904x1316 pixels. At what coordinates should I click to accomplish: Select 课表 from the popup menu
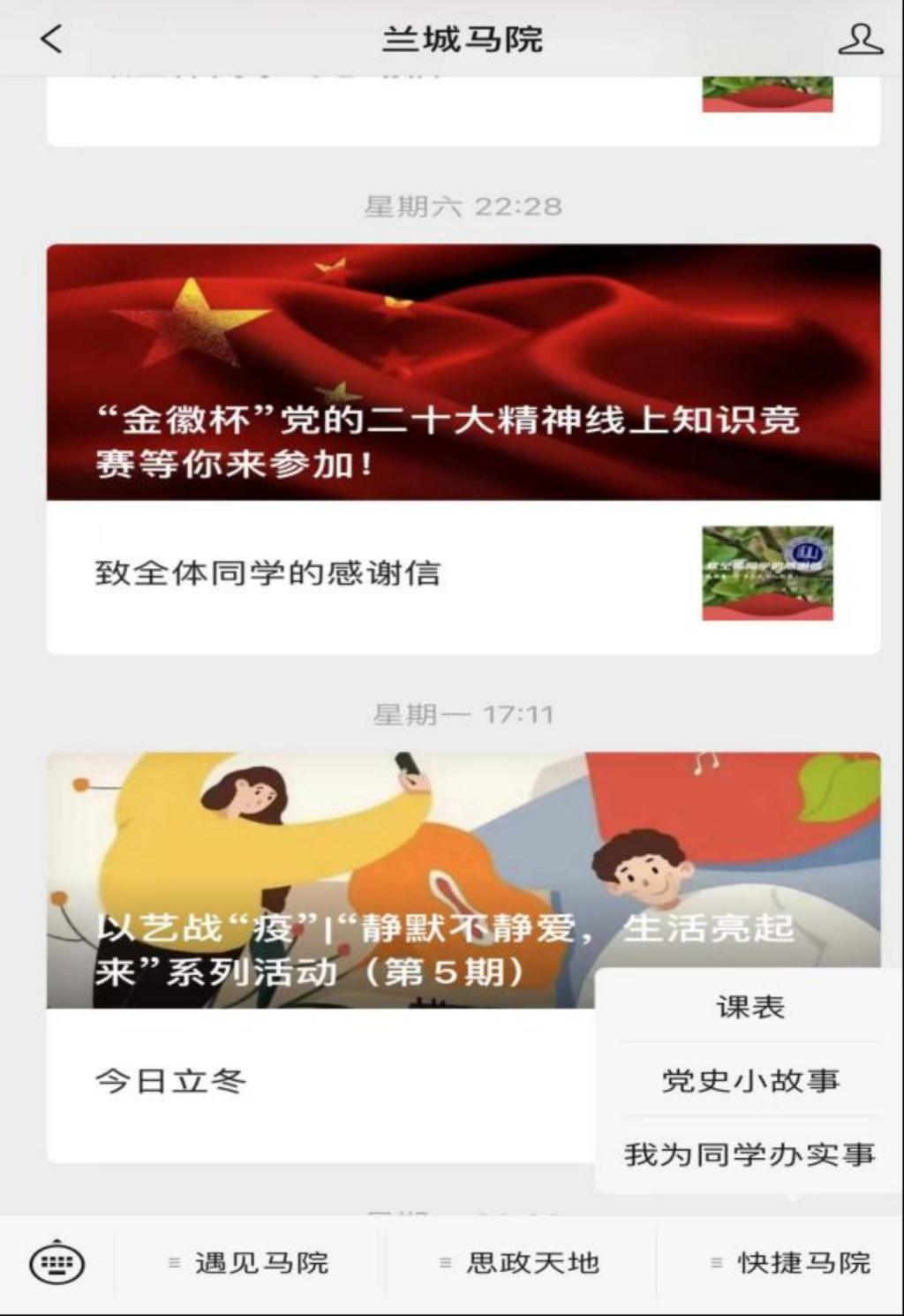pyautogui.click(x=750, y=1007)
